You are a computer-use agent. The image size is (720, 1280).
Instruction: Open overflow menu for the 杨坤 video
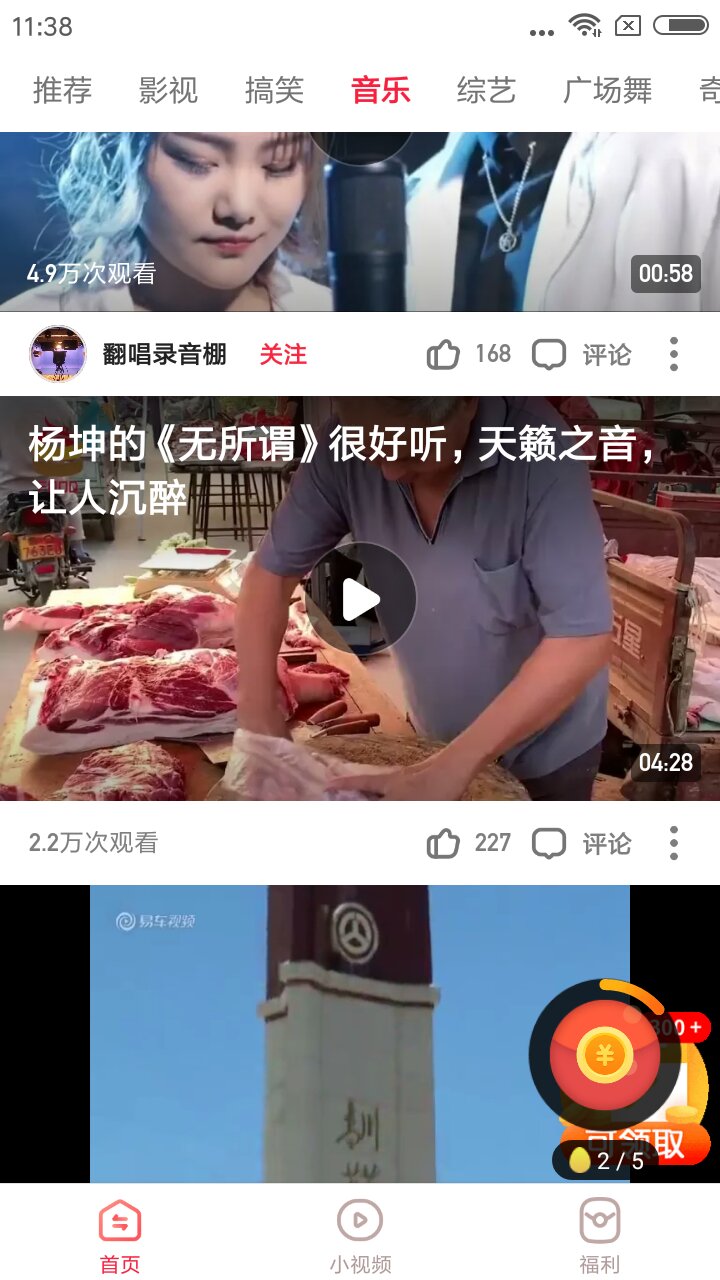tap(674, 843)
